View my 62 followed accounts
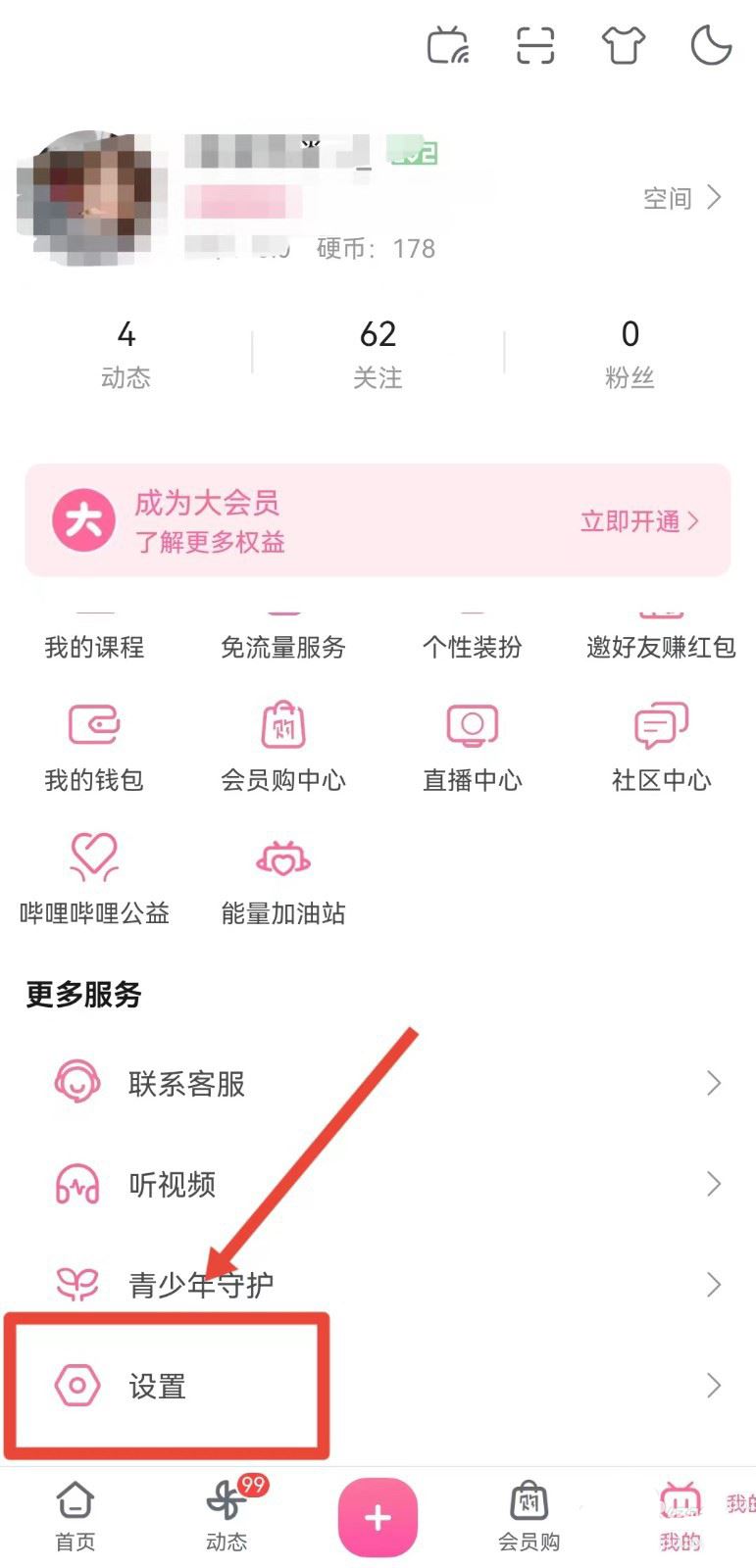This screenshot has height=1568, width=756. click(378, 353)
